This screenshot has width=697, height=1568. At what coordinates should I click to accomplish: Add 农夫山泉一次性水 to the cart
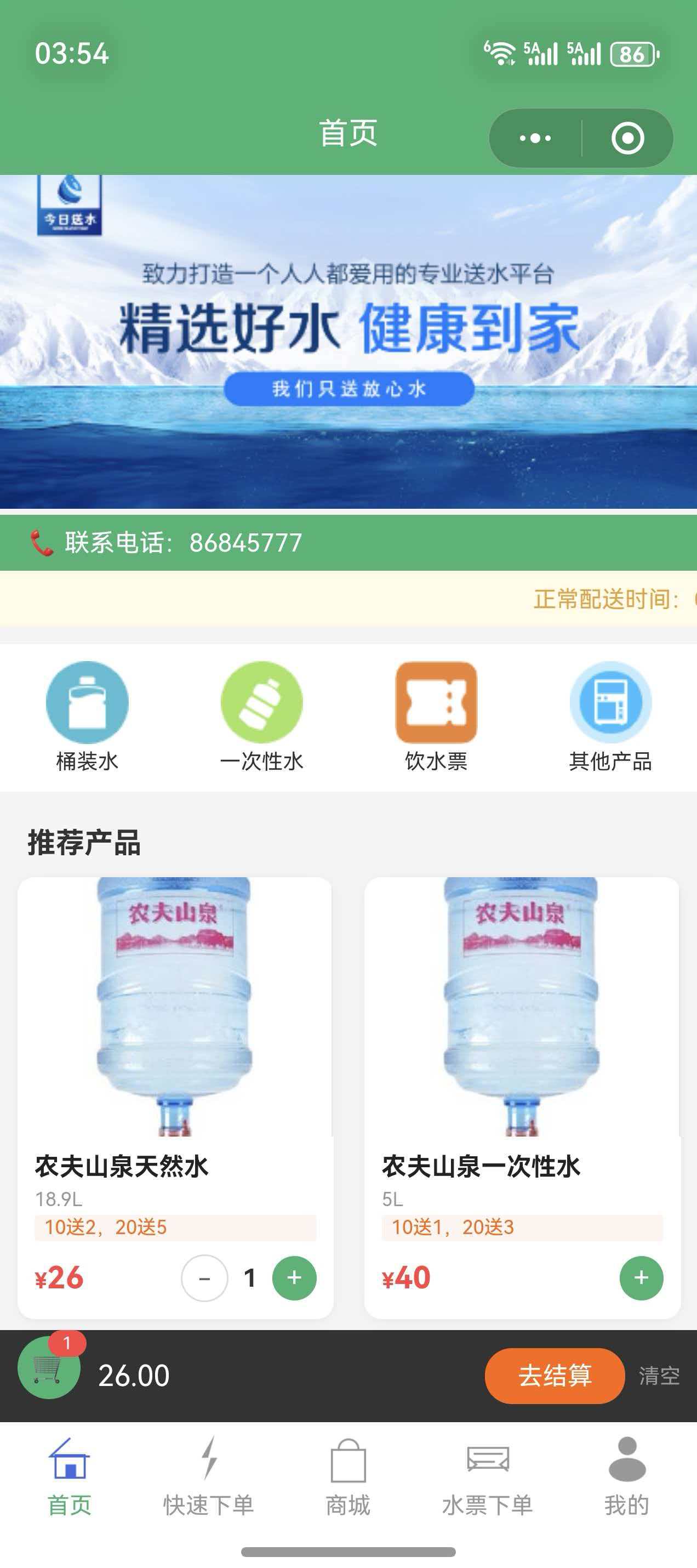coord(641,1277)
